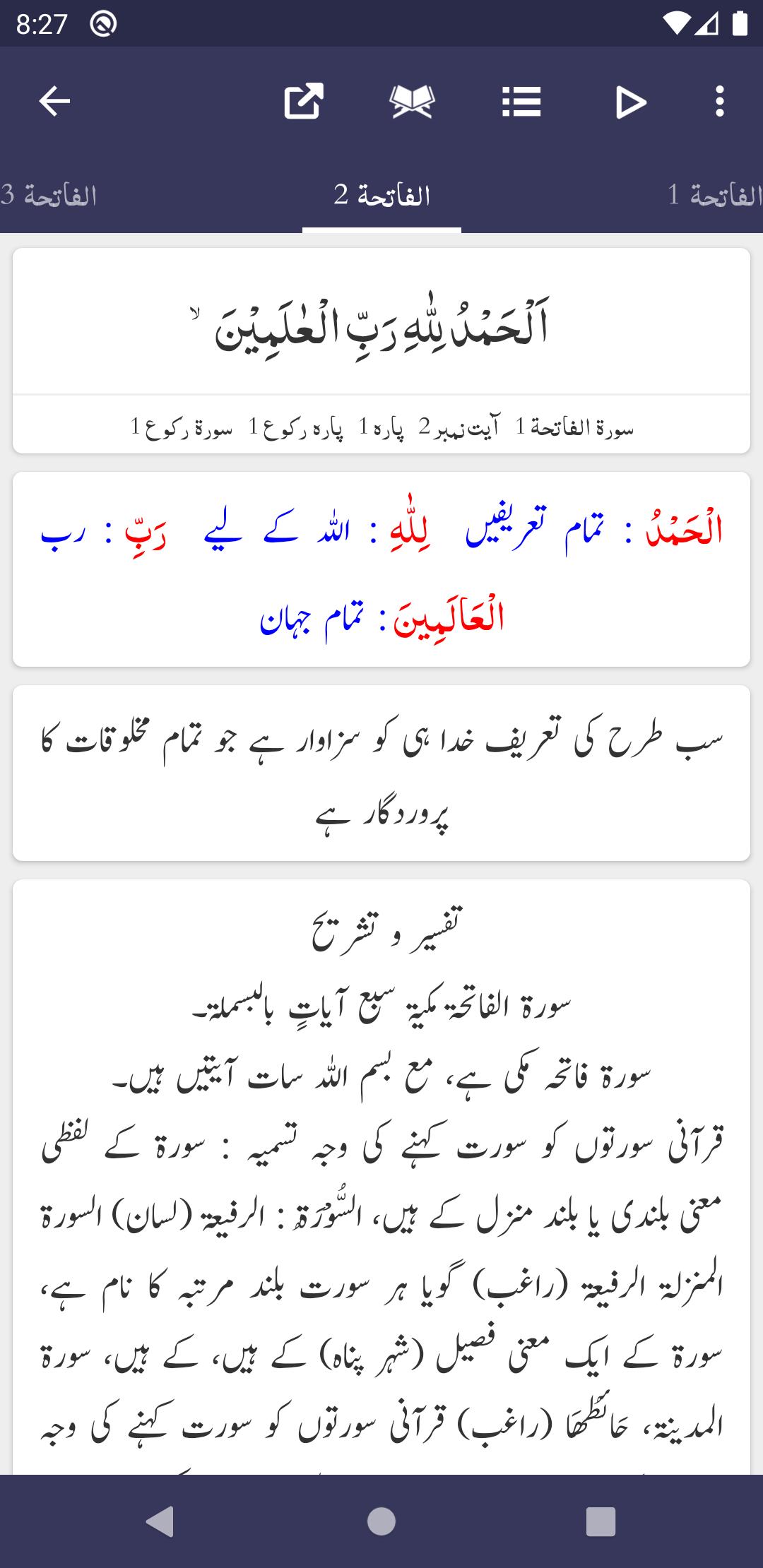Play the verse audio recitation
The height and width of the screenshot is (1568, 763).
630,102
